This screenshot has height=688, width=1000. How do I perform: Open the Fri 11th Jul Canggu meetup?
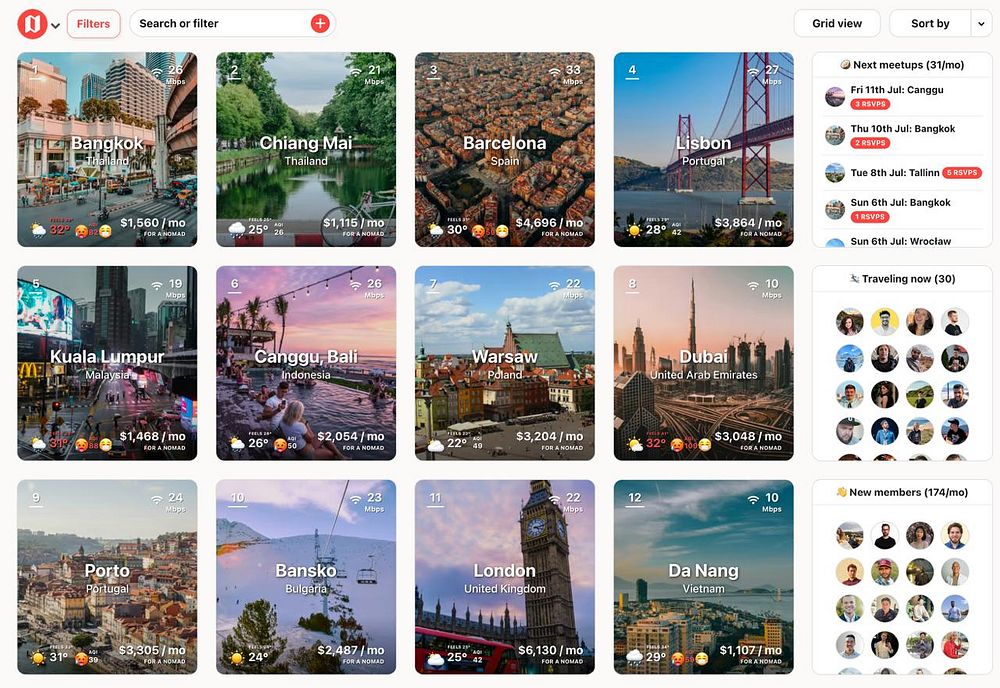pyautogui.click(x=896, y=90)
